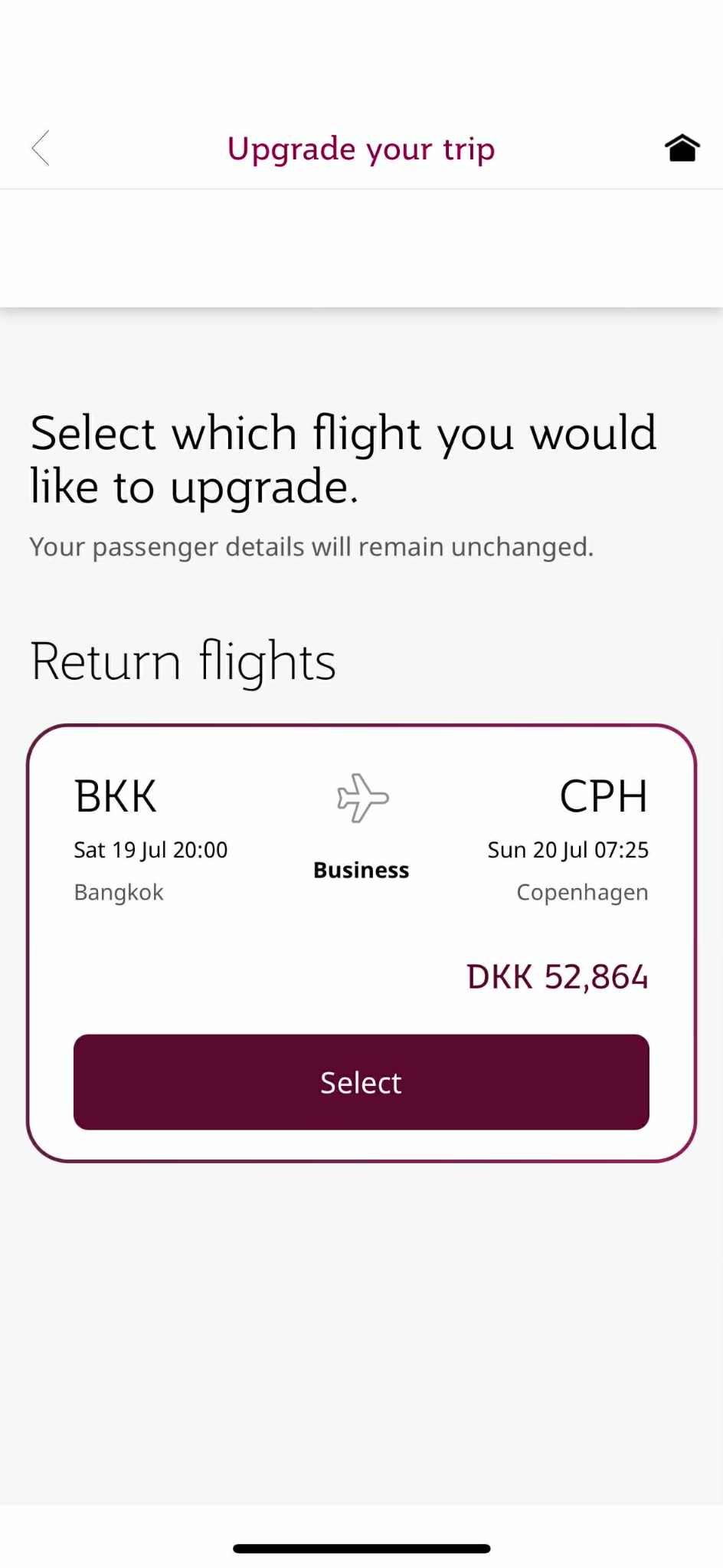Go back from Upgrade your trip

click(x=41, y=148)
